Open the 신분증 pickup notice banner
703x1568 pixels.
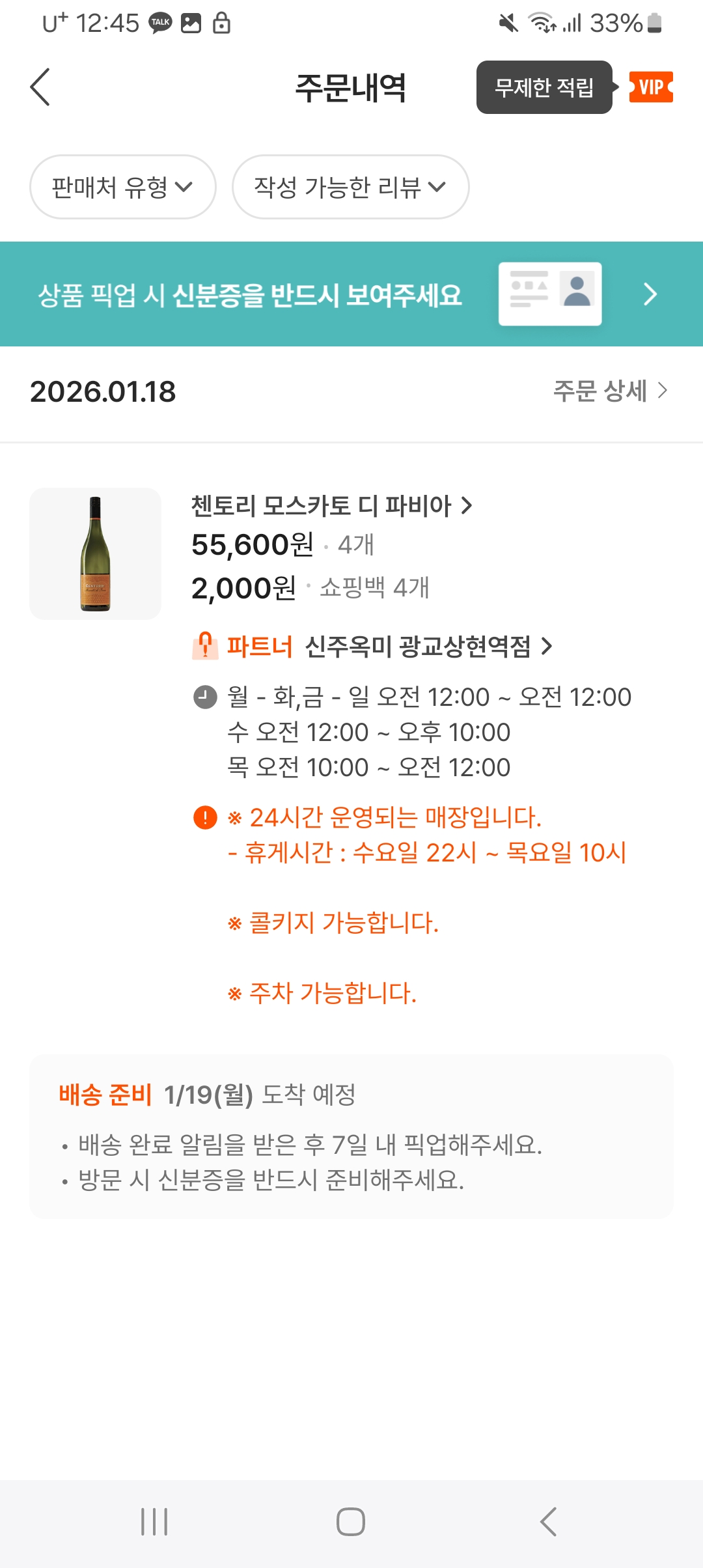pyautogui.click(x=351, y=294)
